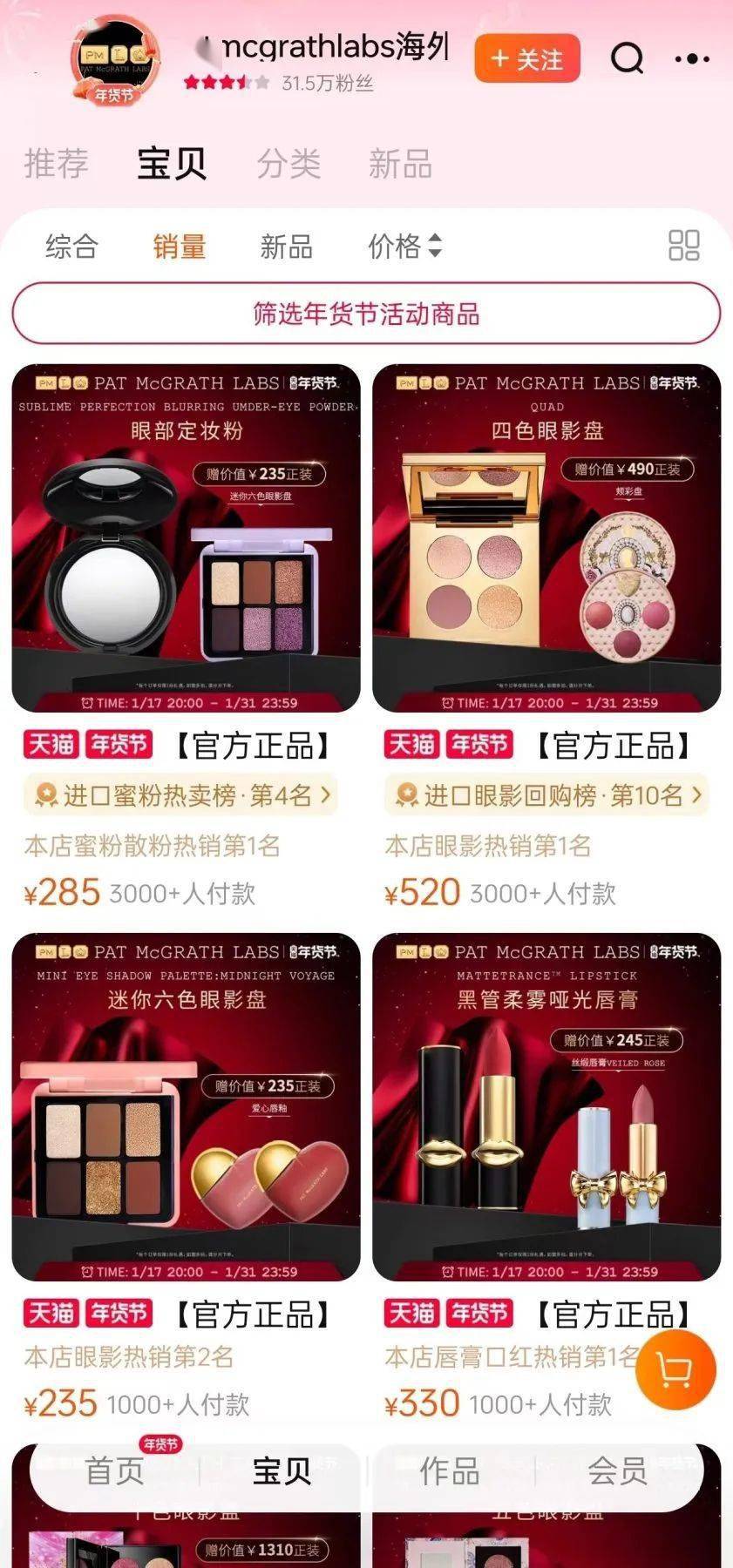Sort products by 价格
The height and width of the screenshot is (1568, 733).
click(x=404, y=247)
